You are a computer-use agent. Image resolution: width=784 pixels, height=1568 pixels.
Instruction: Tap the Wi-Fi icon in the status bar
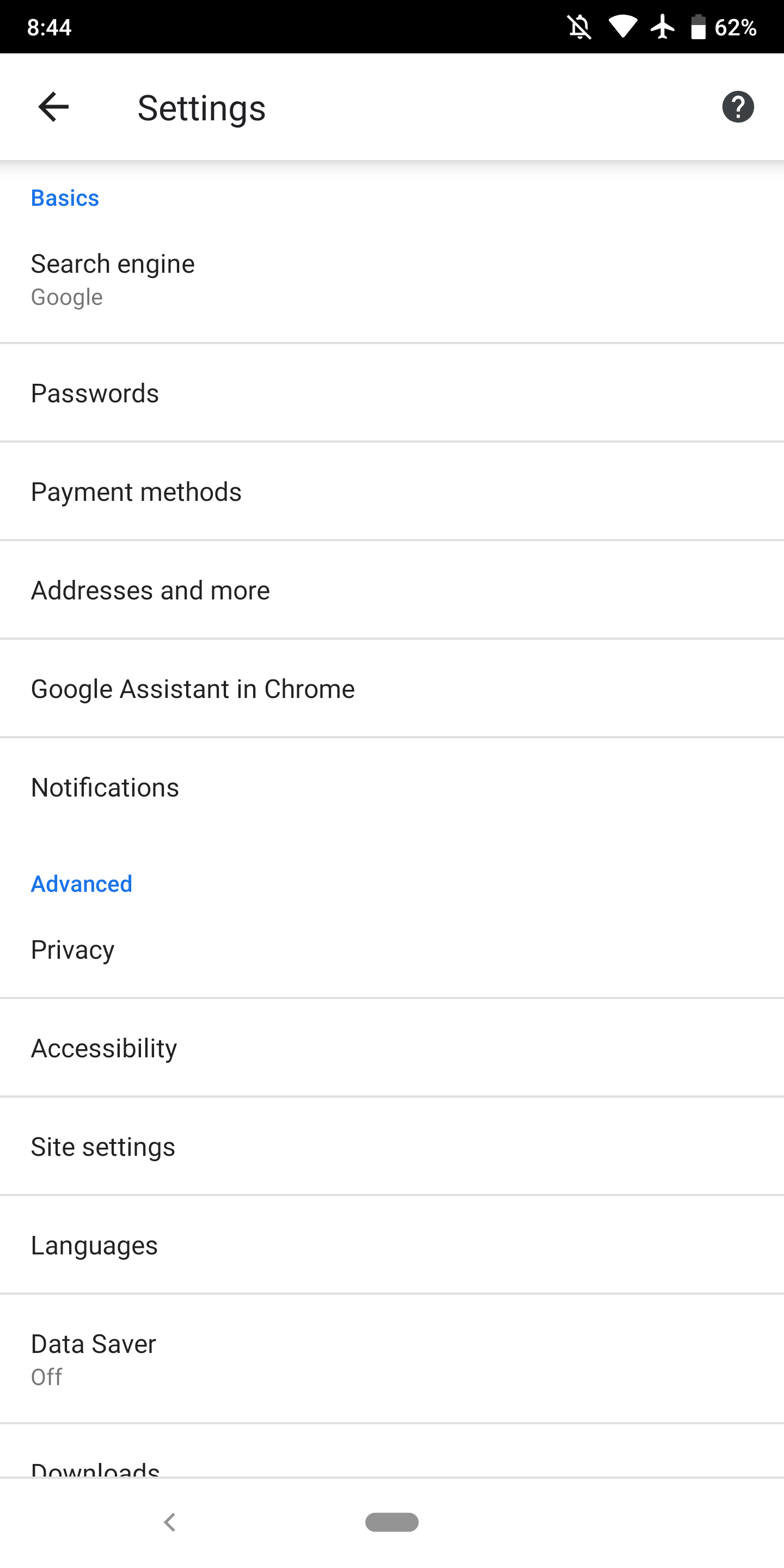click(622, 26)
